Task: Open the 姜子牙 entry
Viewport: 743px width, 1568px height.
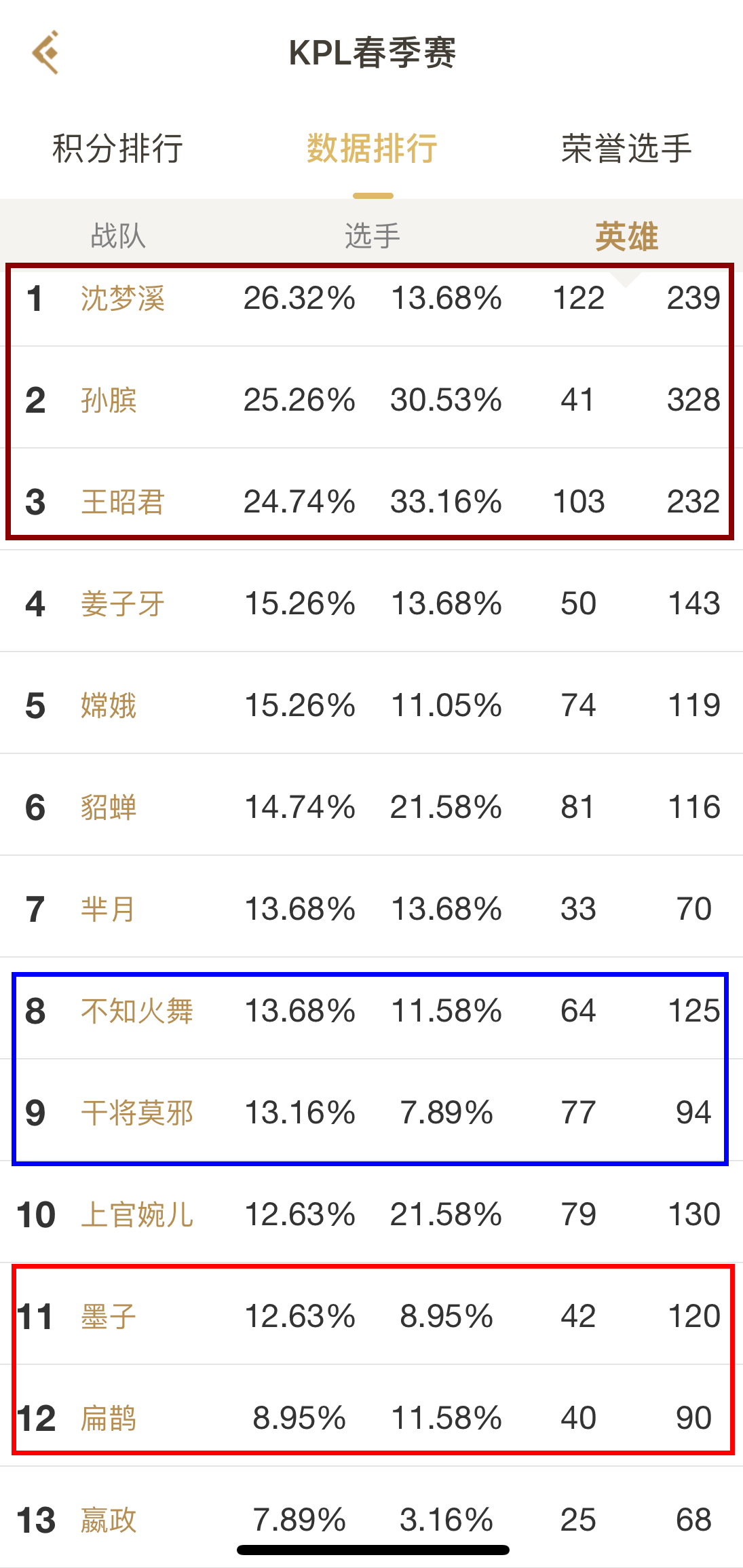Action: 371,603
